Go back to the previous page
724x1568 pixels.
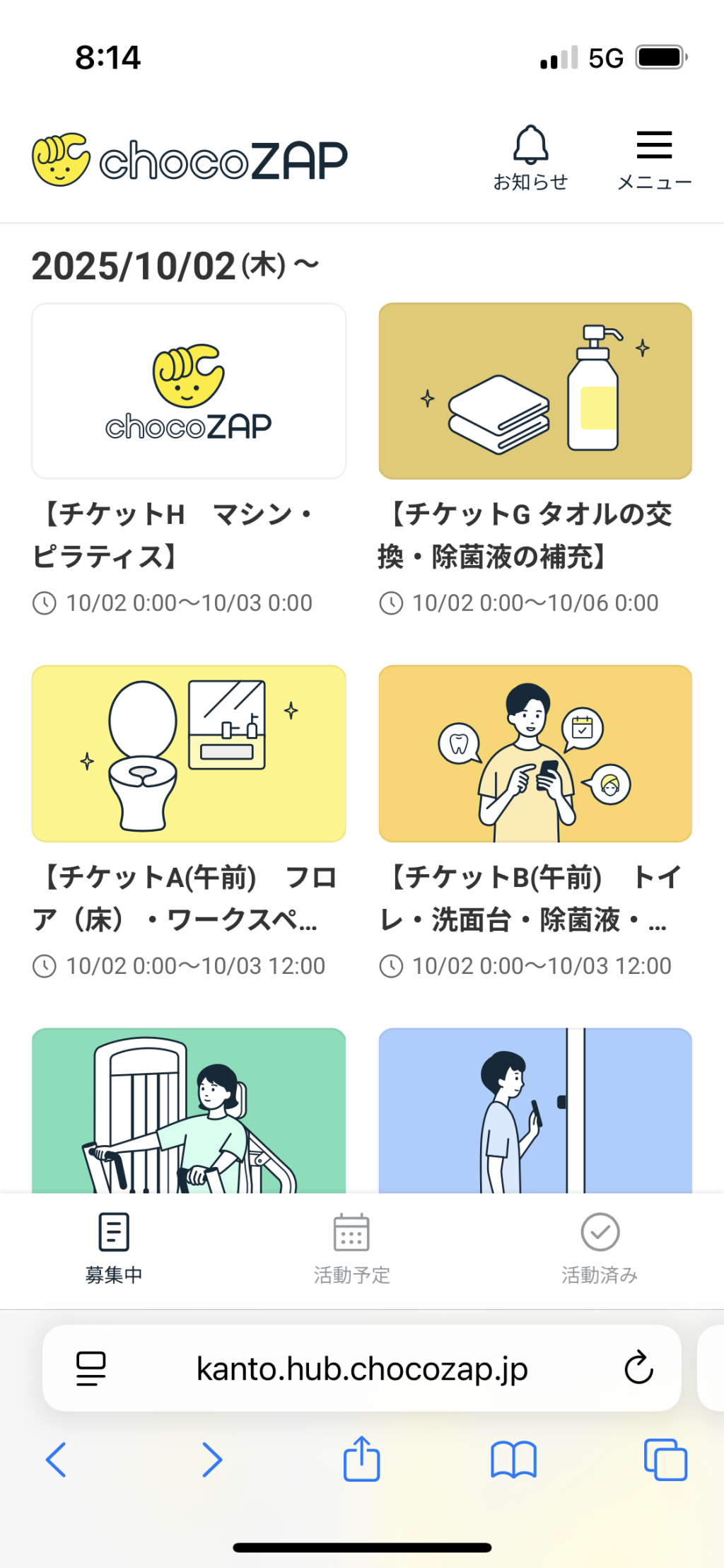click(x=57, y=1460)
